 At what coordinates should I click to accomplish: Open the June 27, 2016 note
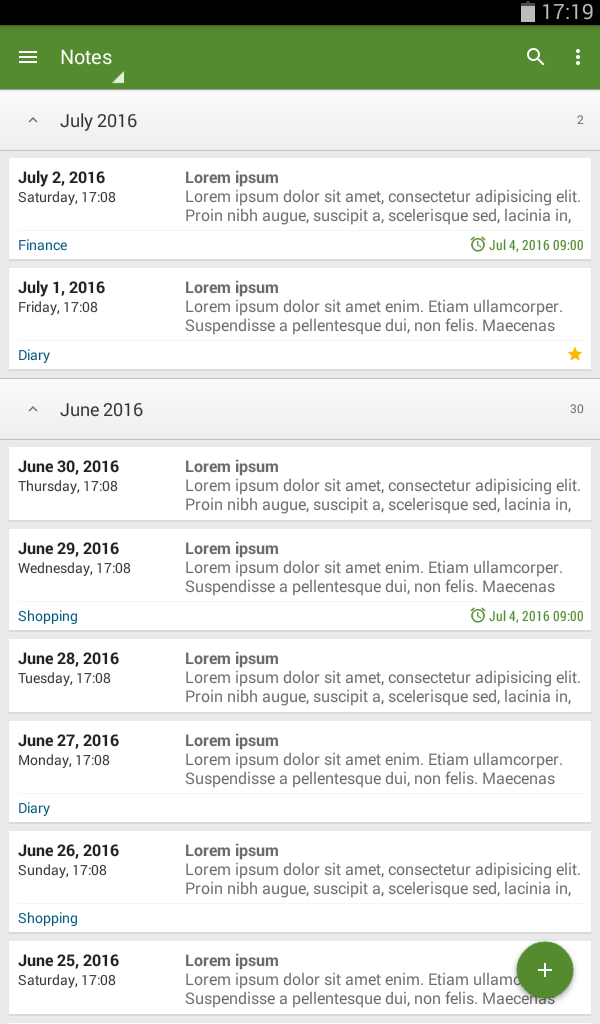(x=300, y=772)
